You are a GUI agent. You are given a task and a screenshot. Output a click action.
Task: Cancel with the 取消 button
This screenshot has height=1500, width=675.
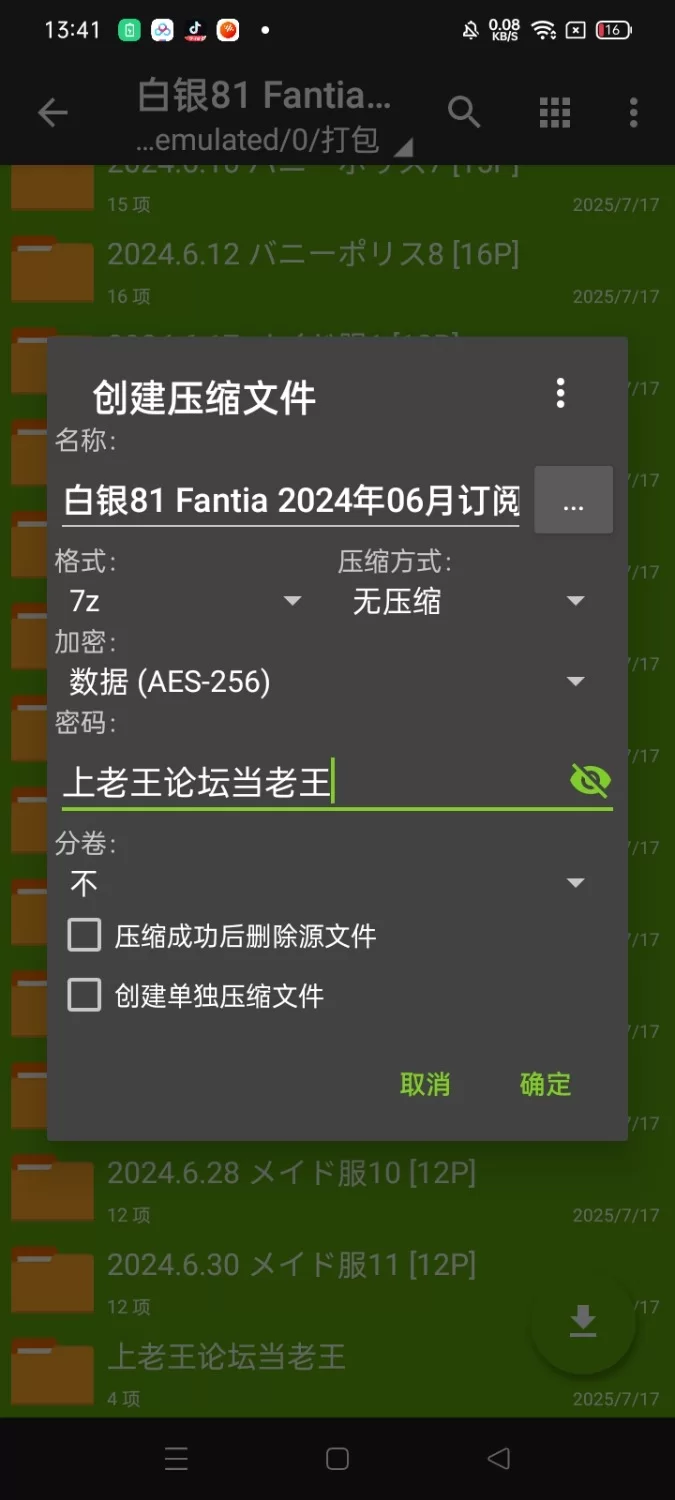(425, 1084)
